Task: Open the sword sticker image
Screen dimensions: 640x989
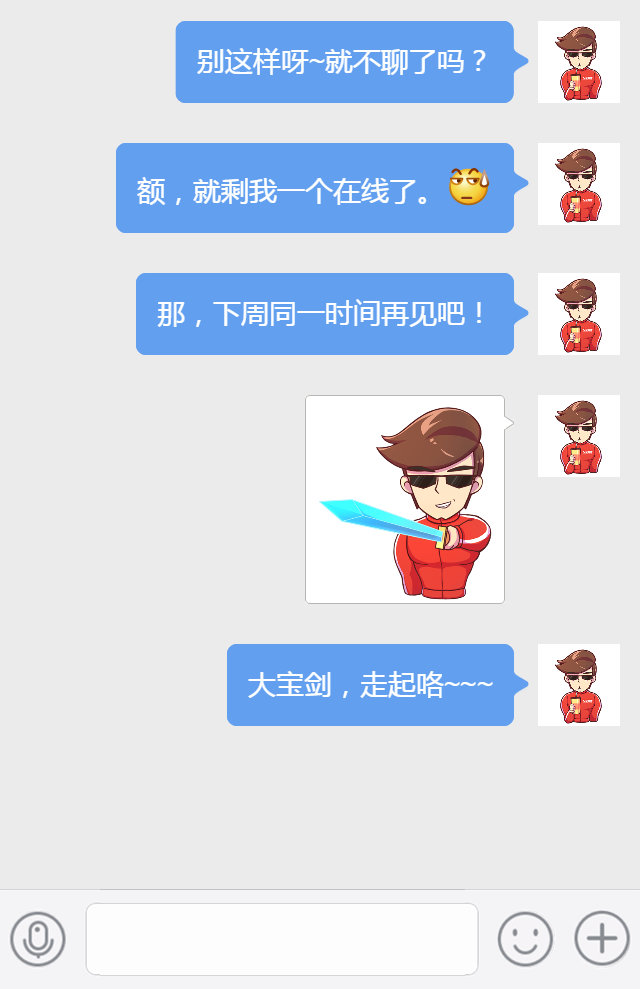Action: point(405,500)
